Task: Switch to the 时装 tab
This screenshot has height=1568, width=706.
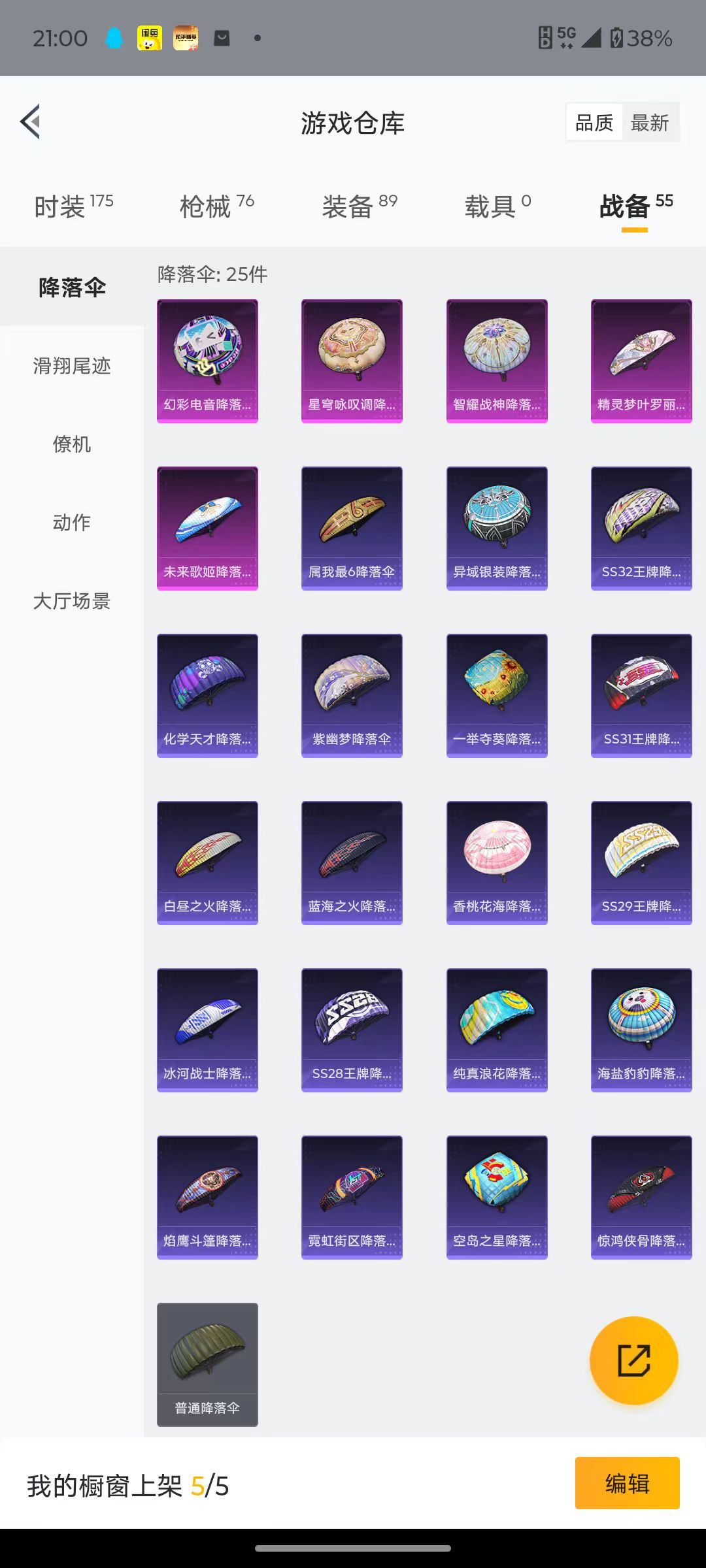Action: 73,206
